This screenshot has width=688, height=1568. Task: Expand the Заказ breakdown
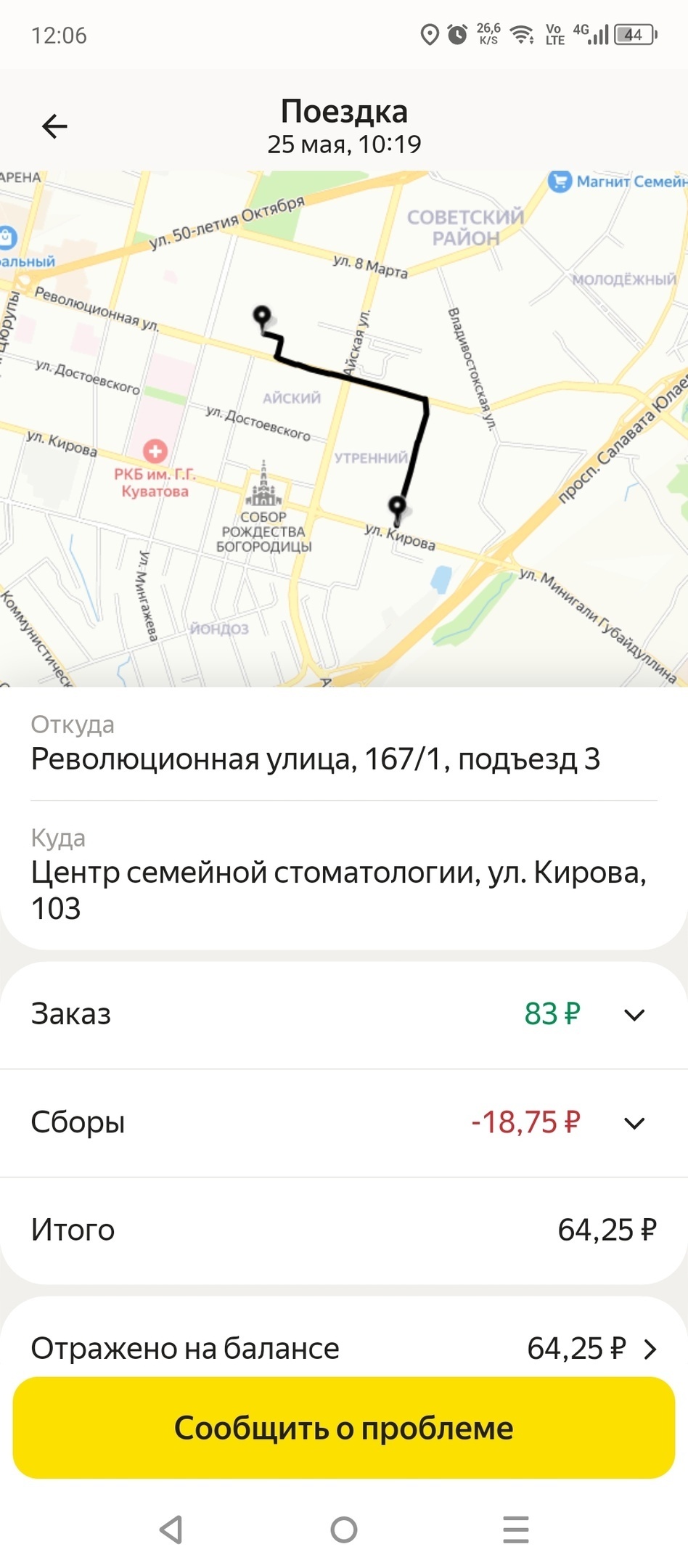click(x=634, y=1015)
